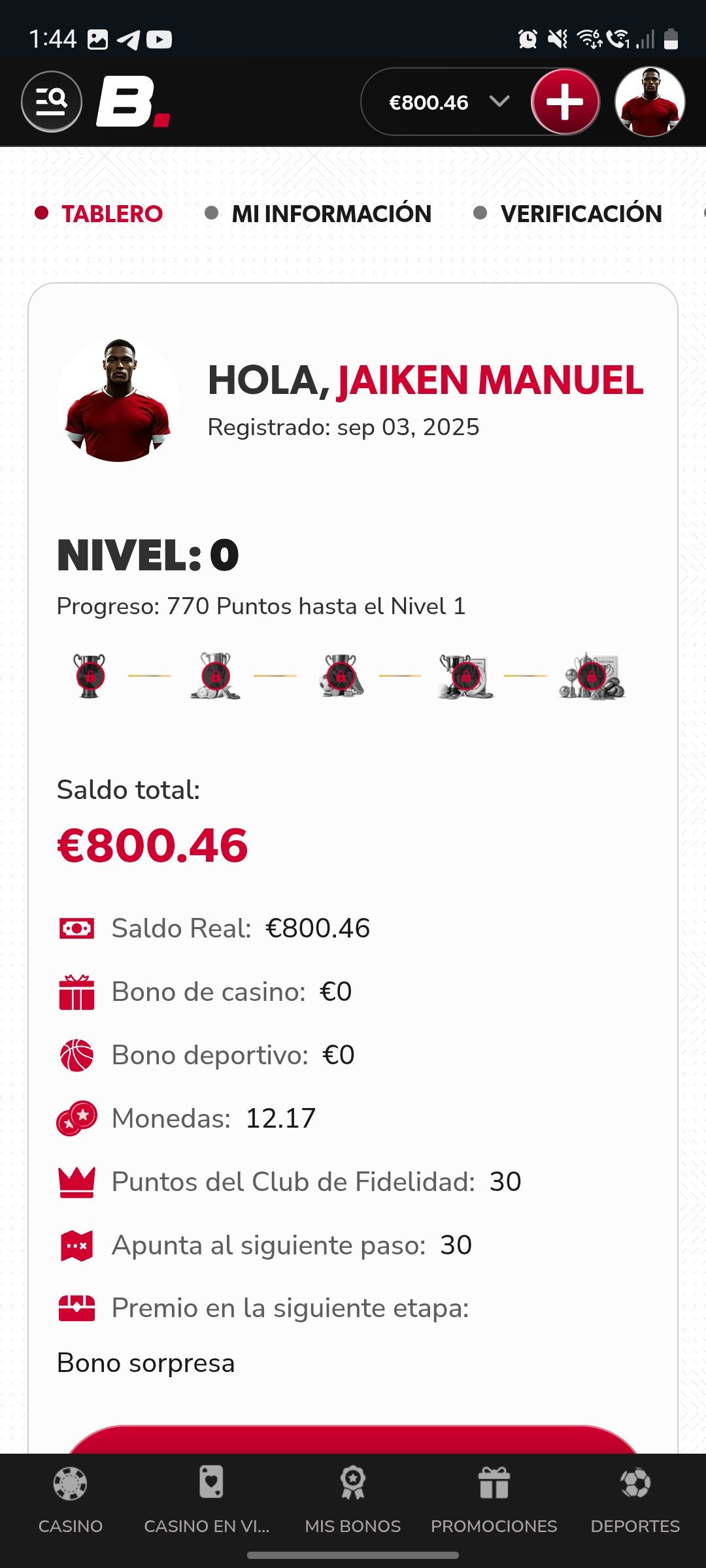This screenshot has height=1568, width=706.
Task: View the Promociones section
Action: point(494,1501)
